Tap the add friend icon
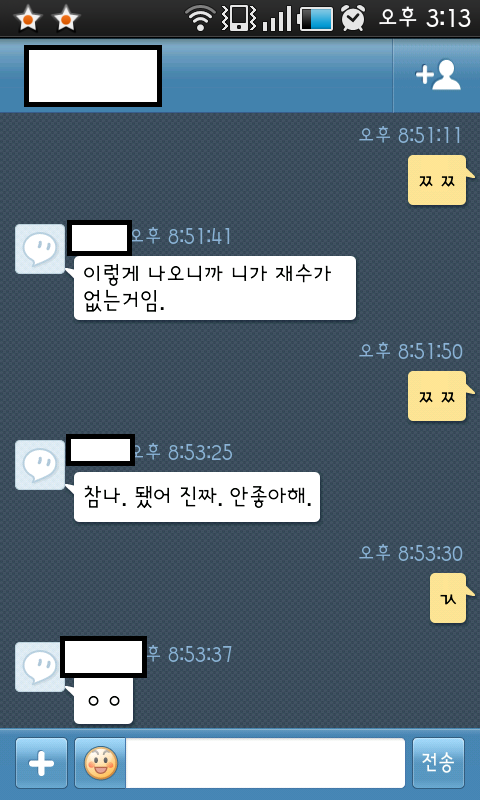 (438, 76)
